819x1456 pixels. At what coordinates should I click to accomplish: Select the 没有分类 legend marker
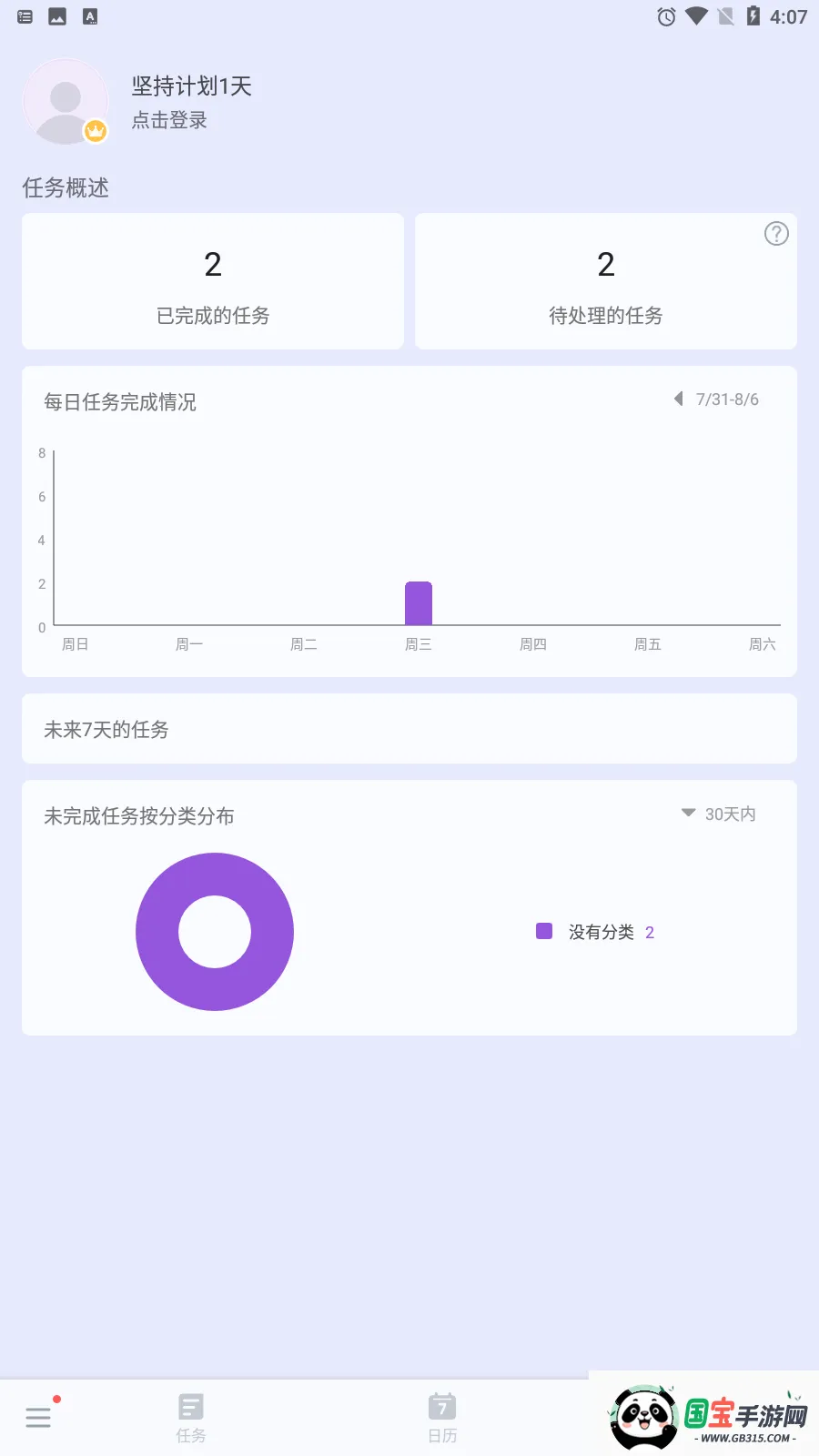pyautogui.click(x=543, y=931)
